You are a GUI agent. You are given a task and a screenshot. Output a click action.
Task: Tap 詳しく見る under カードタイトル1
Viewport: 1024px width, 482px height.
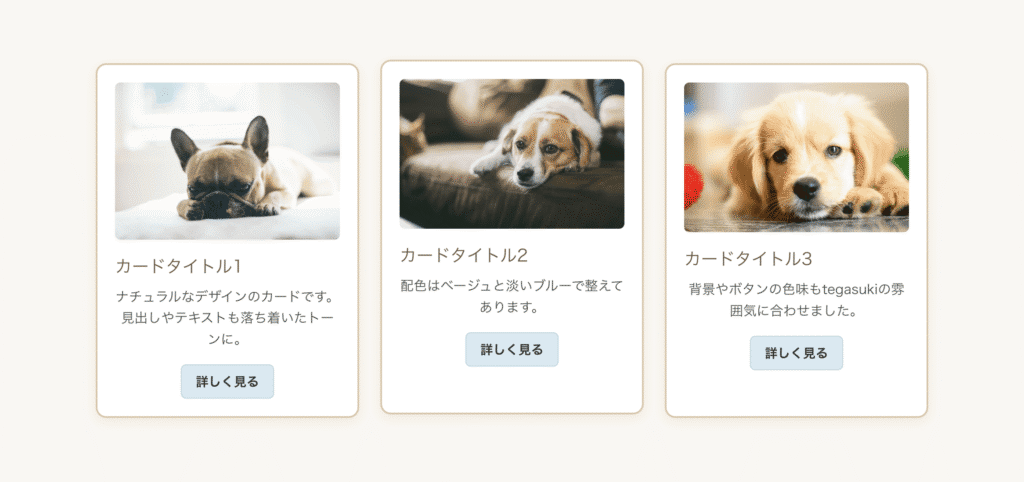[x=227, y=382]
